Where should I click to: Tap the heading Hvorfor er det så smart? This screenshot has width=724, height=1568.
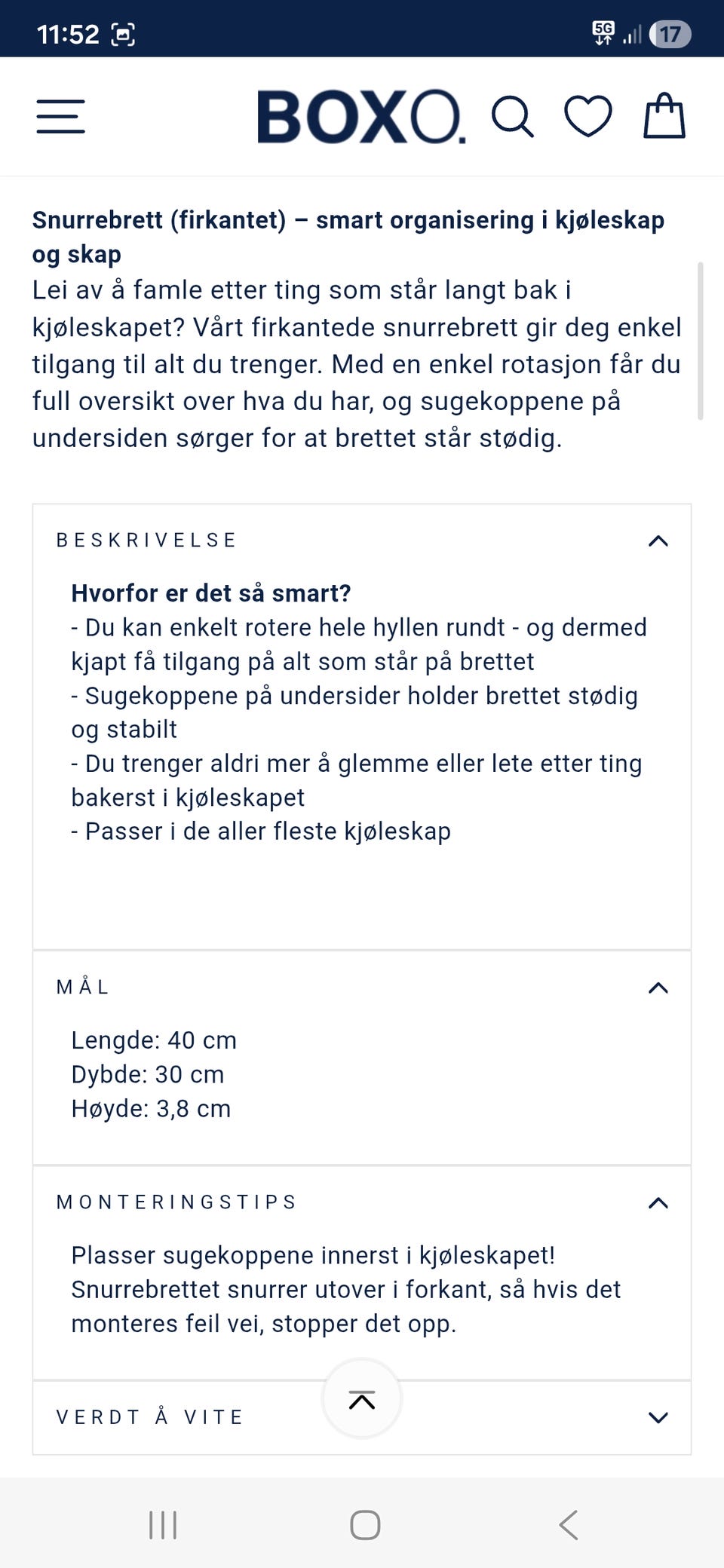(210, 593)
